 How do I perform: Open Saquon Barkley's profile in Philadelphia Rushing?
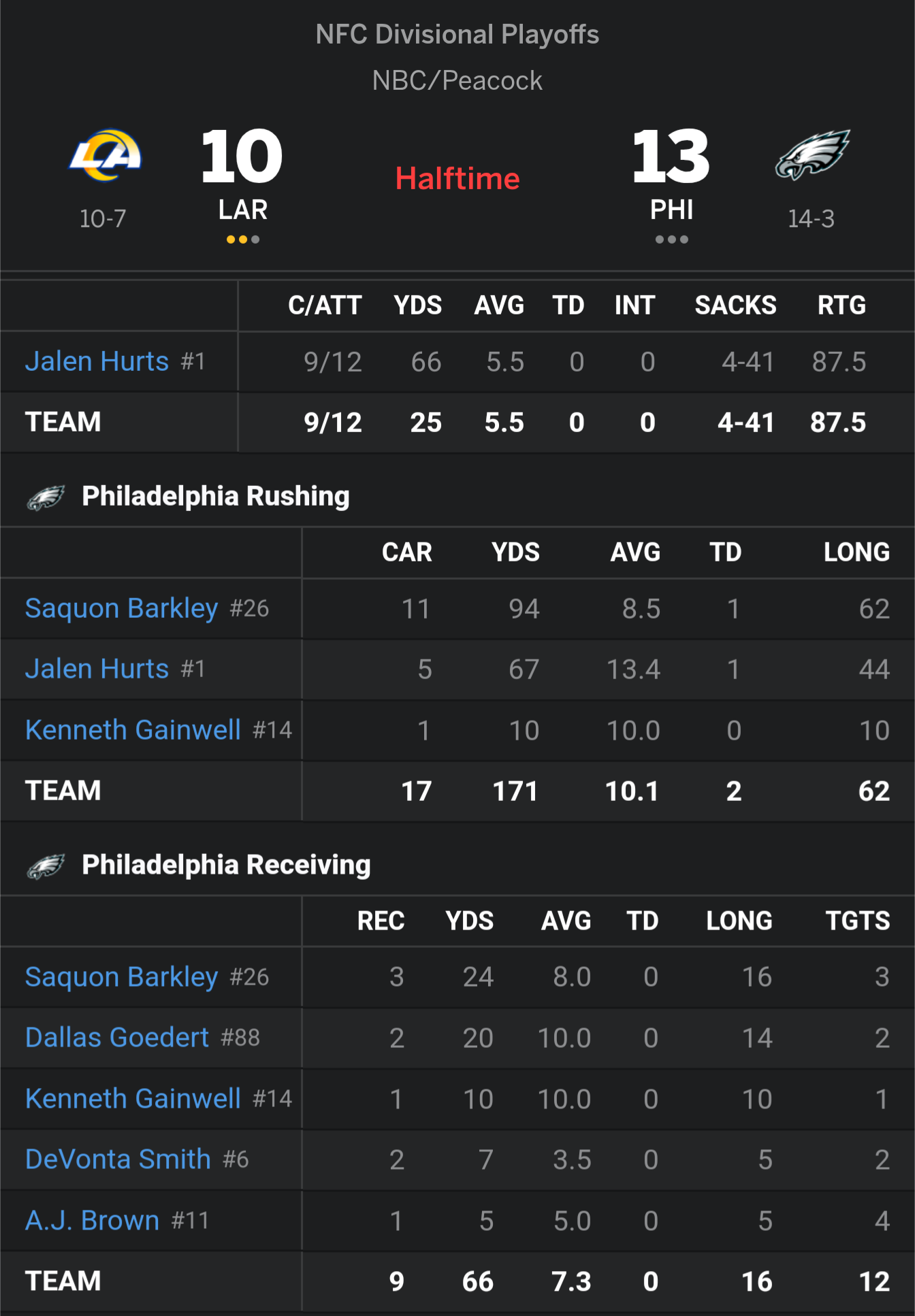[x=121, y=608]
